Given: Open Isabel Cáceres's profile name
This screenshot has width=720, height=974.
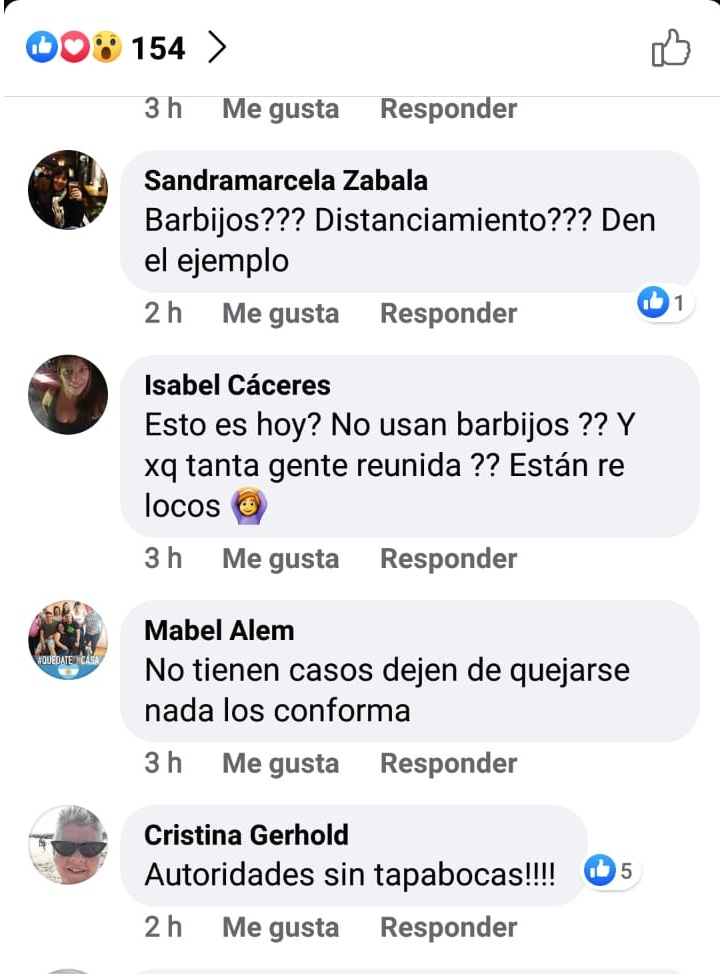Looking at the screenshot, I should tap(237, 385).
